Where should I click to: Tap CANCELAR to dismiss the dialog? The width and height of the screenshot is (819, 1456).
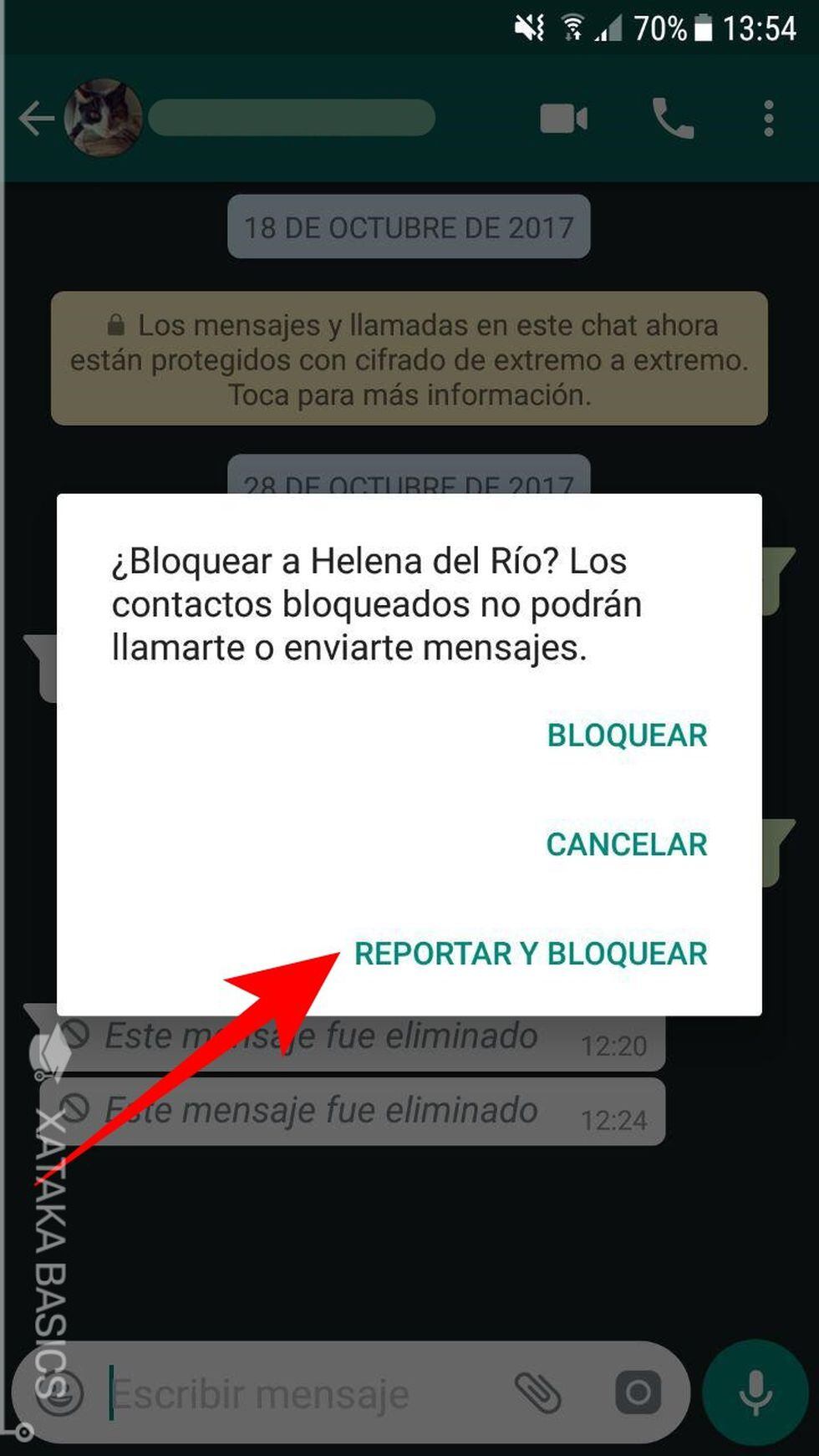point(627,844)
